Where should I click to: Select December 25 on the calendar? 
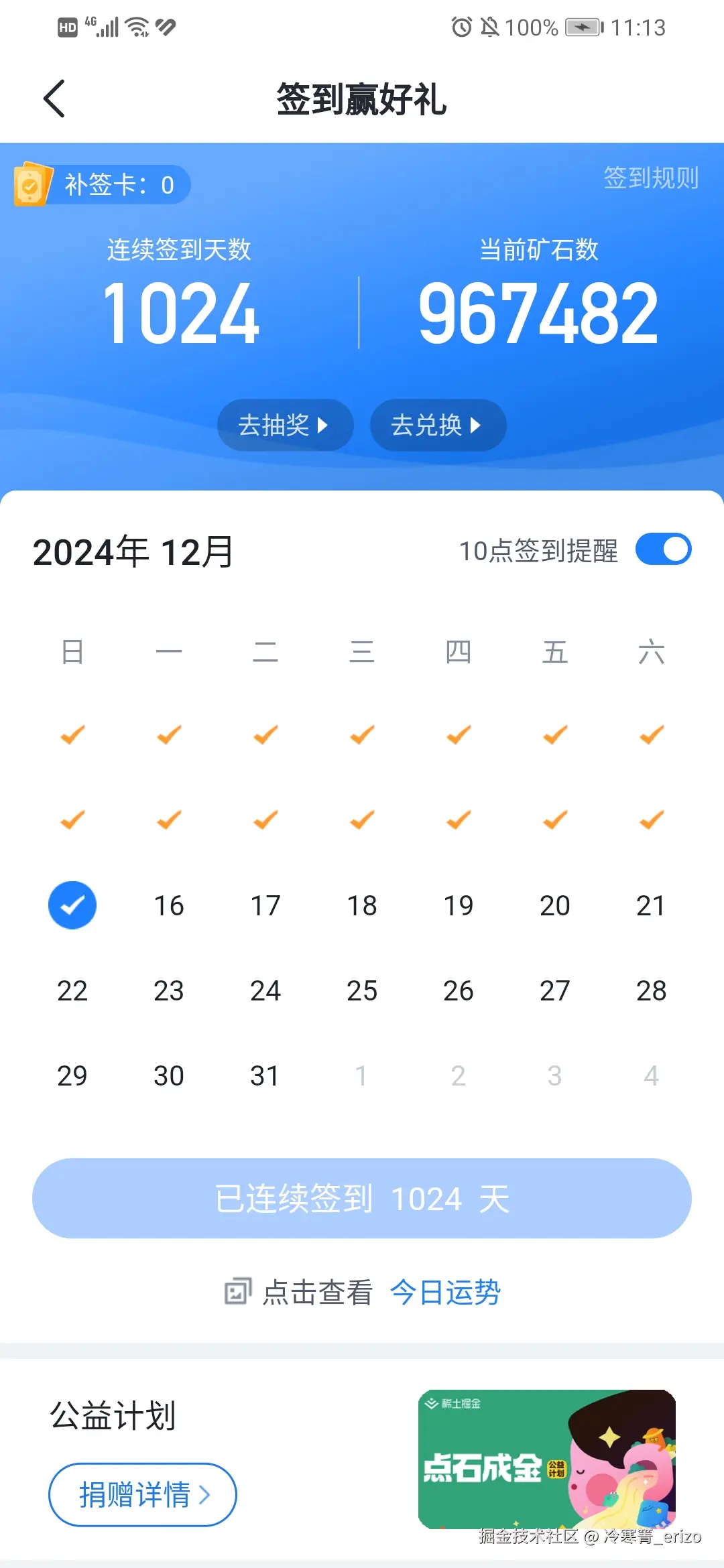click(x=361, y=990)
